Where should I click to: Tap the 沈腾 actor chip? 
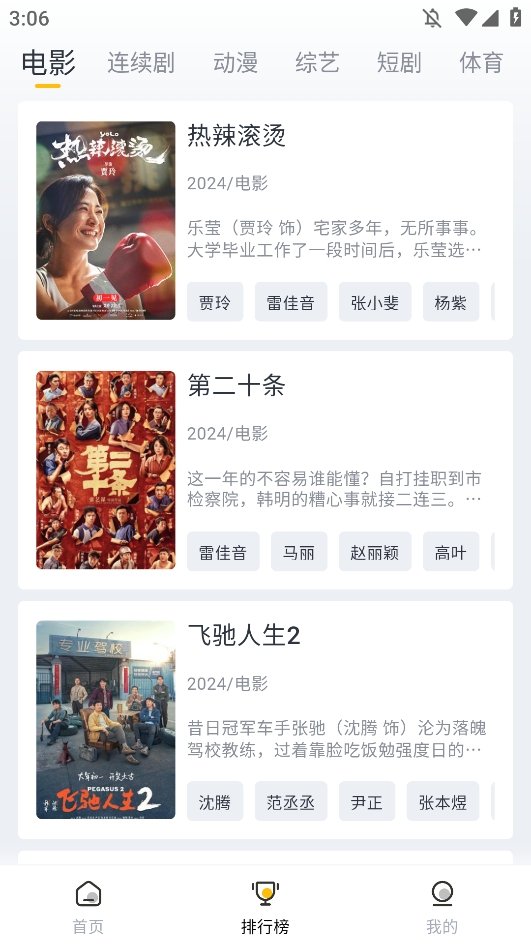point(215,802)
